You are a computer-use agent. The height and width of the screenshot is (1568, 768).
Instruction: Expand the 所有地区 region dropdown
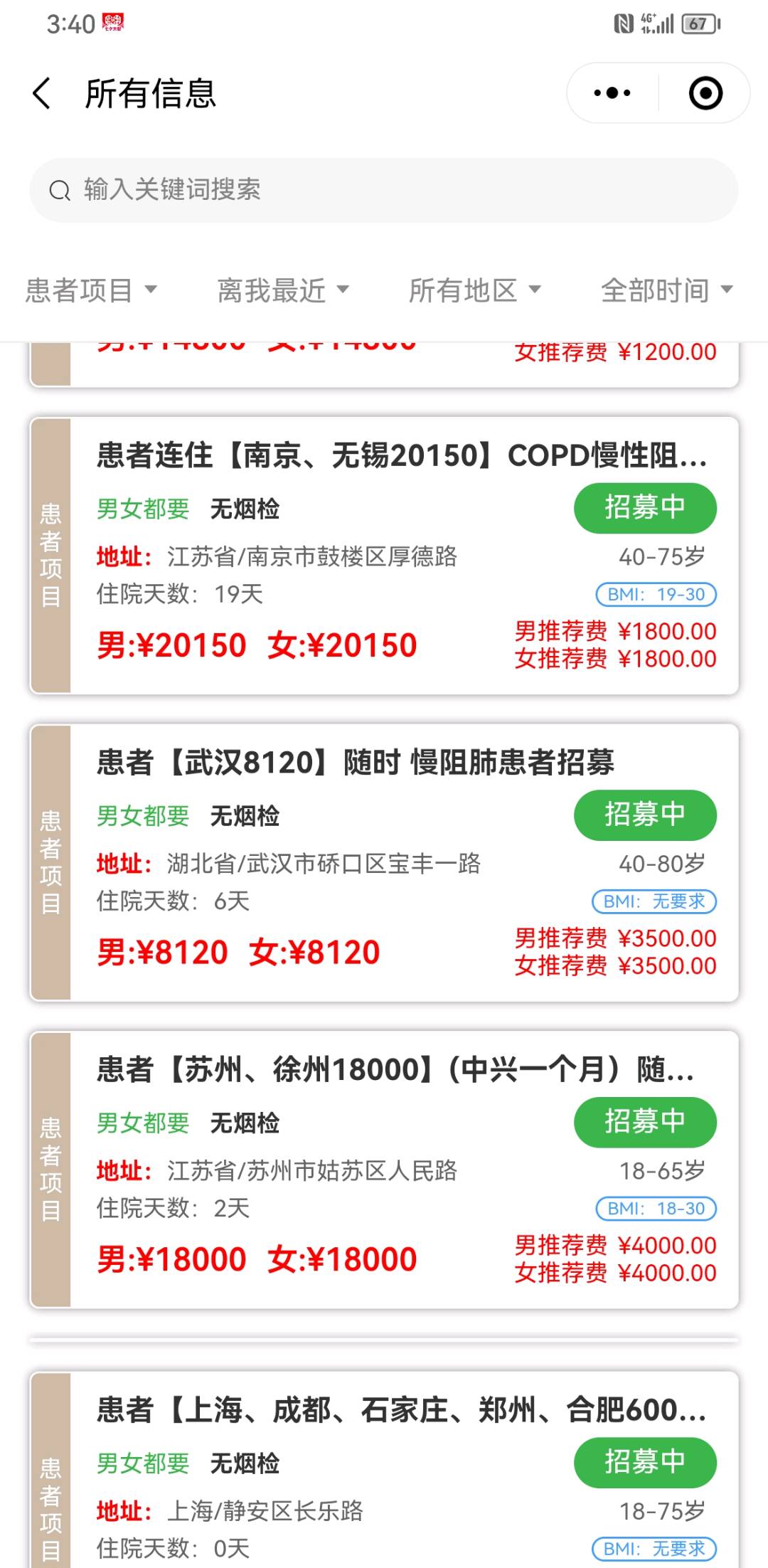[475, 290]
